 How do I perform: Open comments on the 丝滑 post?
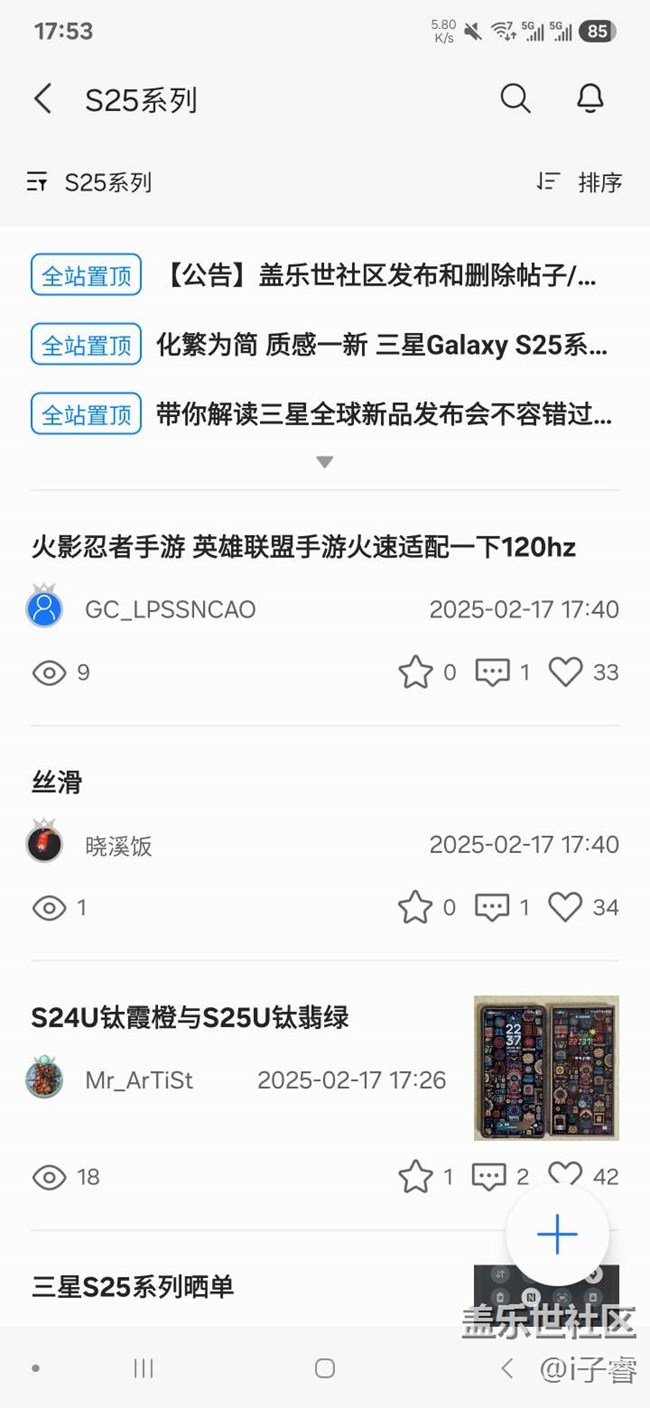click(x=492, y=907)
